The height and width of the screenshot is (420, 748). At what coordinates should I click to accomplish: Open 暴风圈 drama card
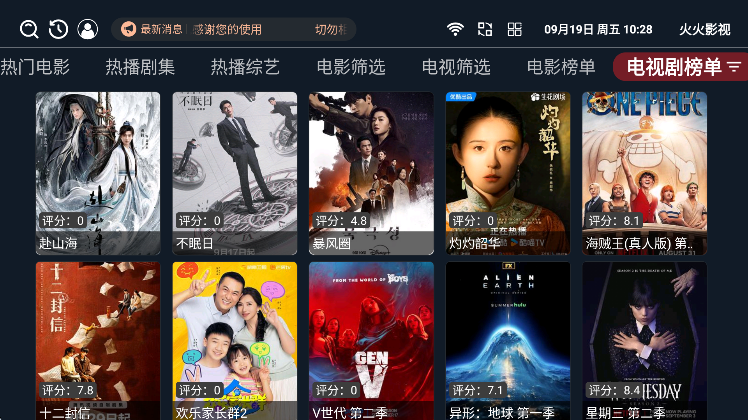(x=371, y=170)
